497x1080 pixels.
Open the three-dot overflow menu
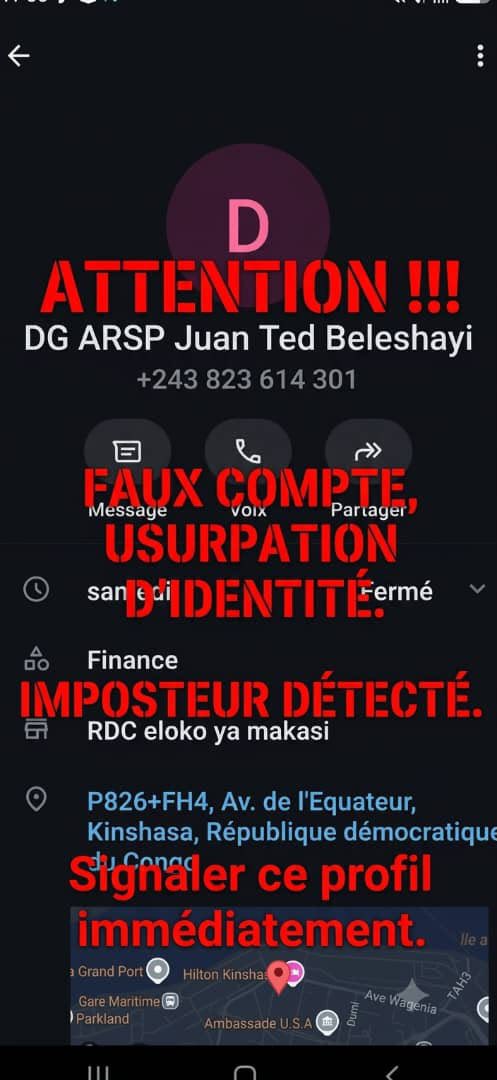click(x=480, y=56)
